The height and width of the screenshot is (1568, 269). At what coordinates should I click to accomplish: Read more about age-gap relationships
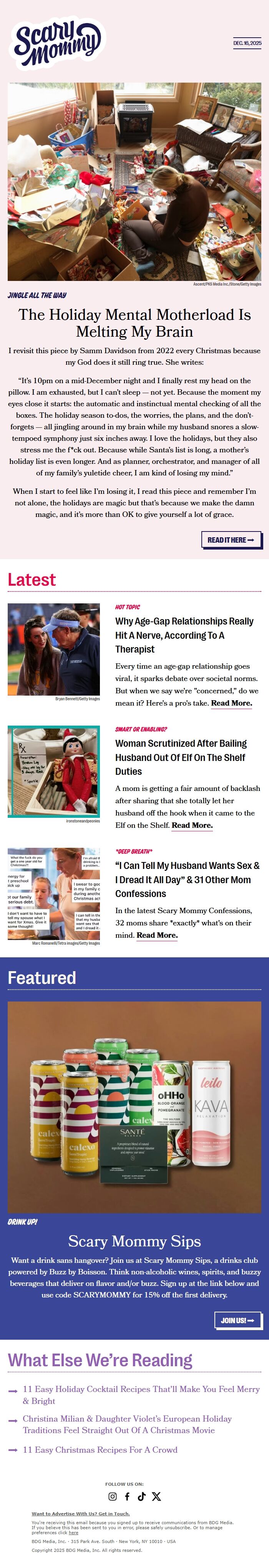[231, 703]
